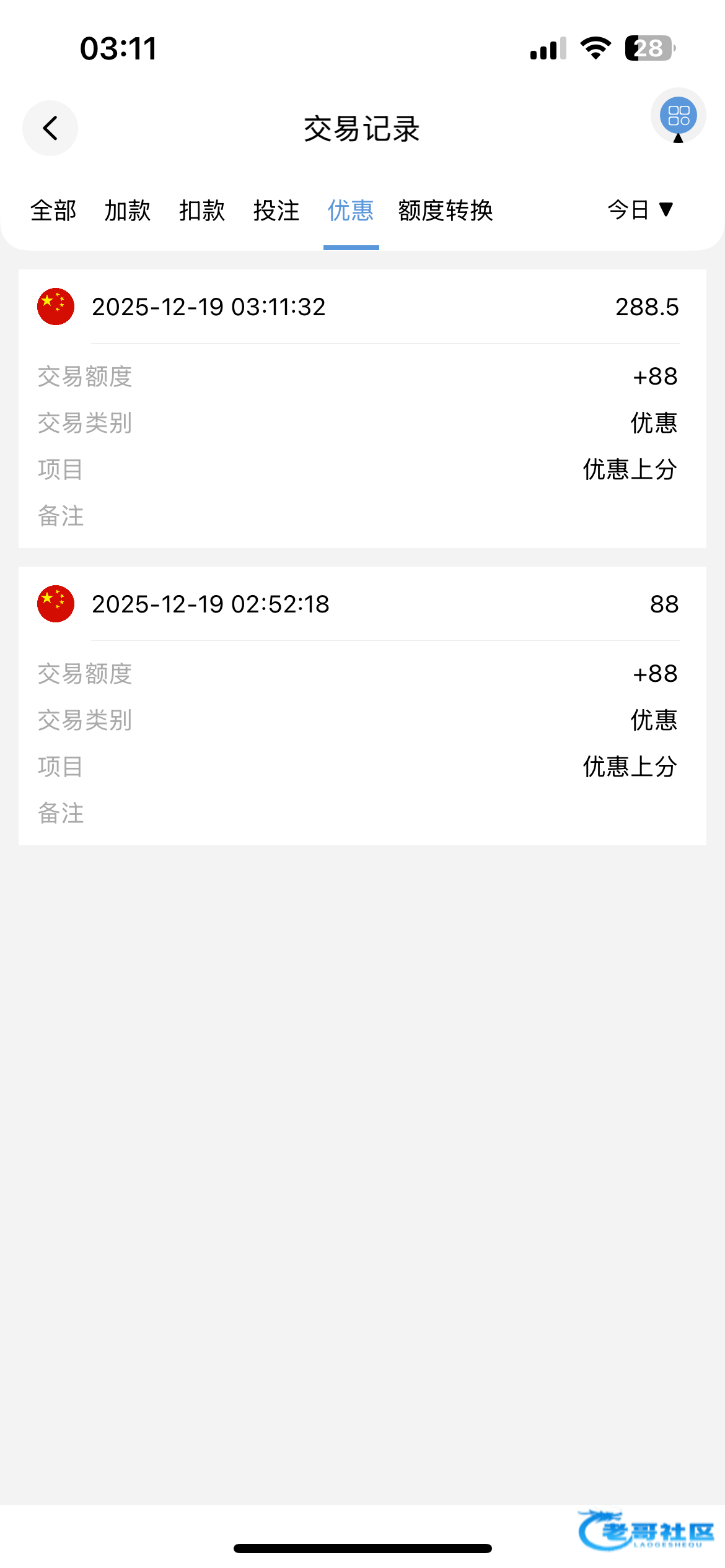
Task: Switch to 额度转换 tab
Action: (446, 211)
